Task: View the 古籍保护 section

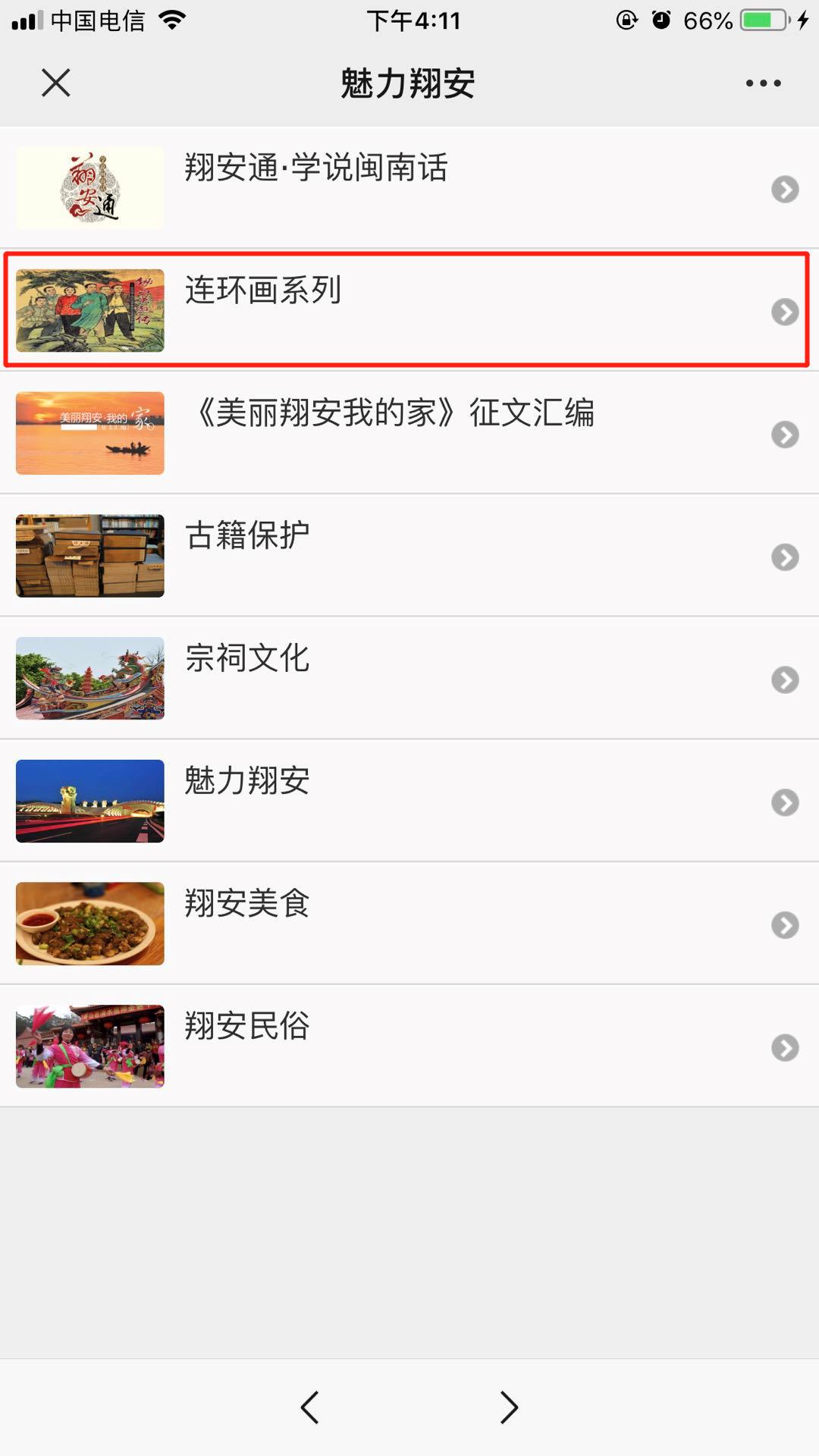Action: (409, 556)
